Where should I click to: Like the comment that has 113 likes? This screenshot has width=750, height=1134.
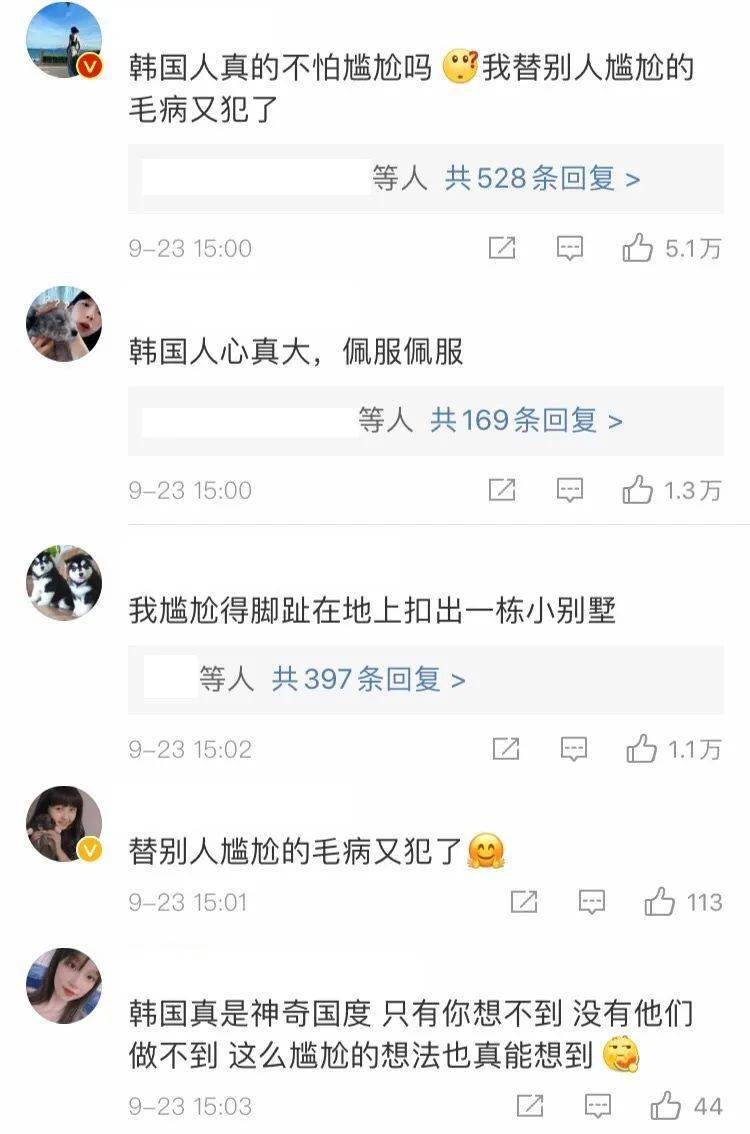click(x=660, y=903)
